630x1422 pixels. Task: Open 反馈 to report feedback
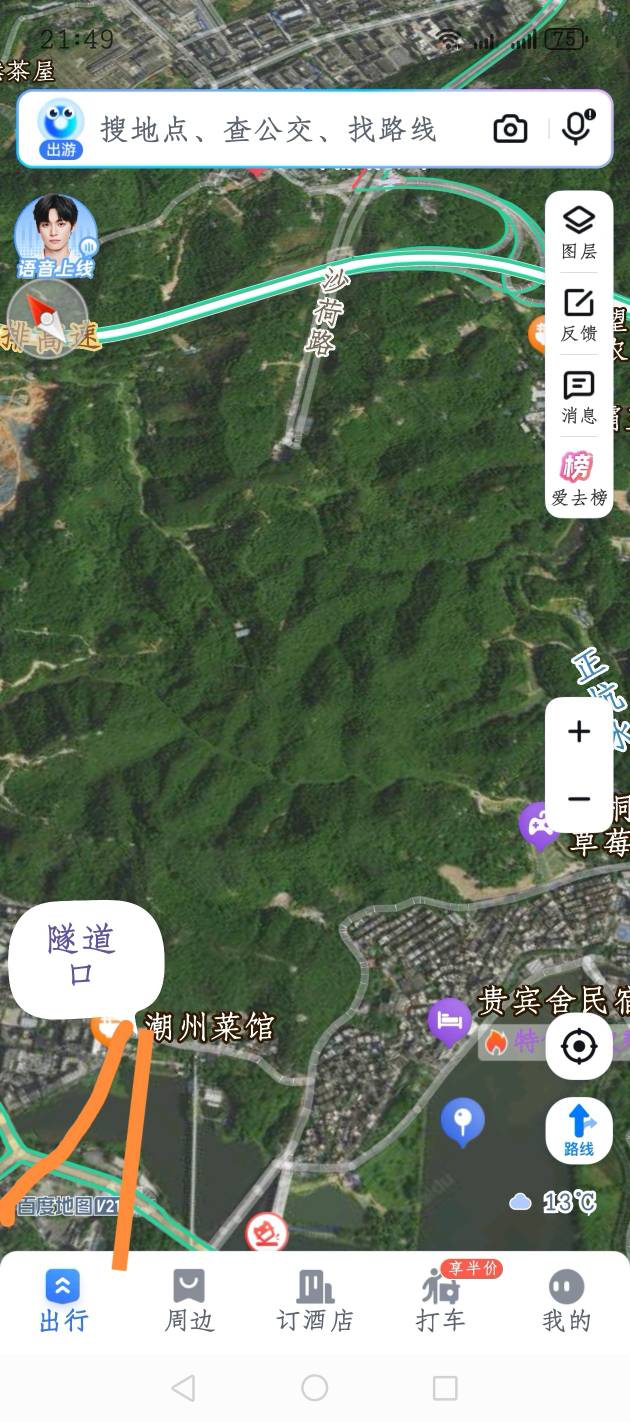pyautogui.click(x=579, y=314)
